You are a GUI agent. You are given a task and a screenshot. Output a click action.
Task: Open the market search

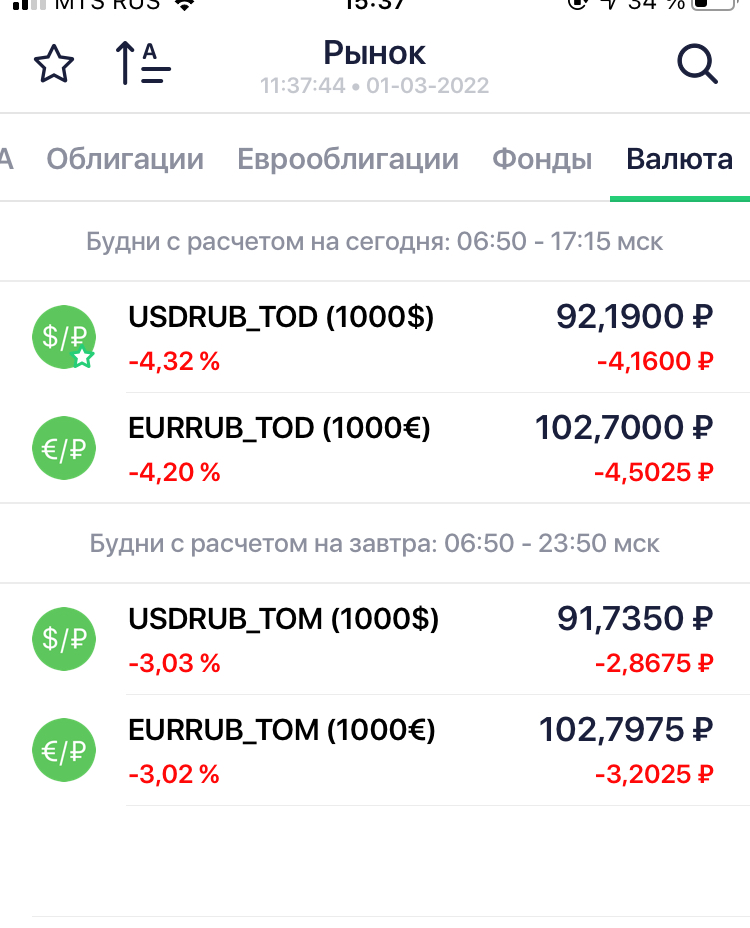(x=697, y=65)
